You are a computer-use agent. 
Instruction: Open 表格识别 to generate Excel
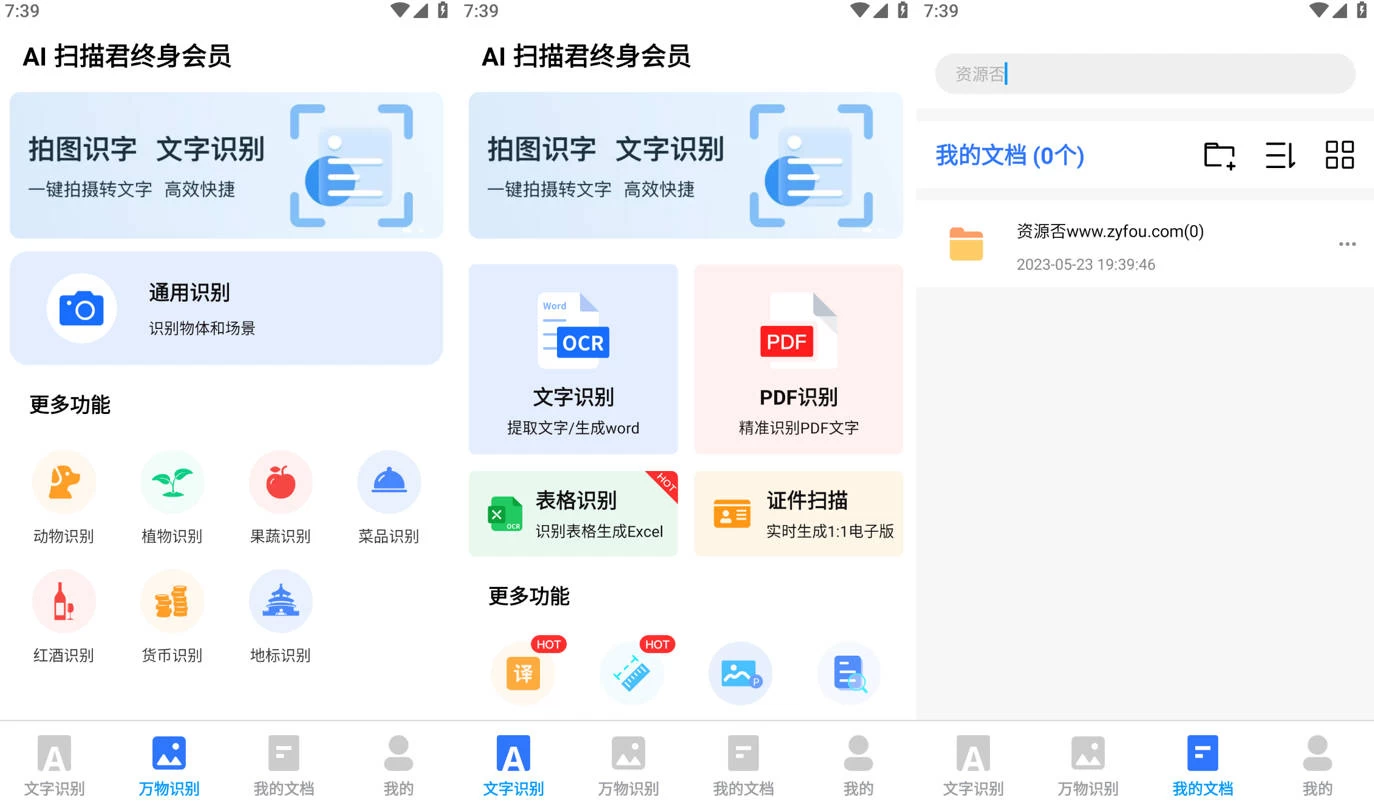pyautogui.click(x=573, y=514)
